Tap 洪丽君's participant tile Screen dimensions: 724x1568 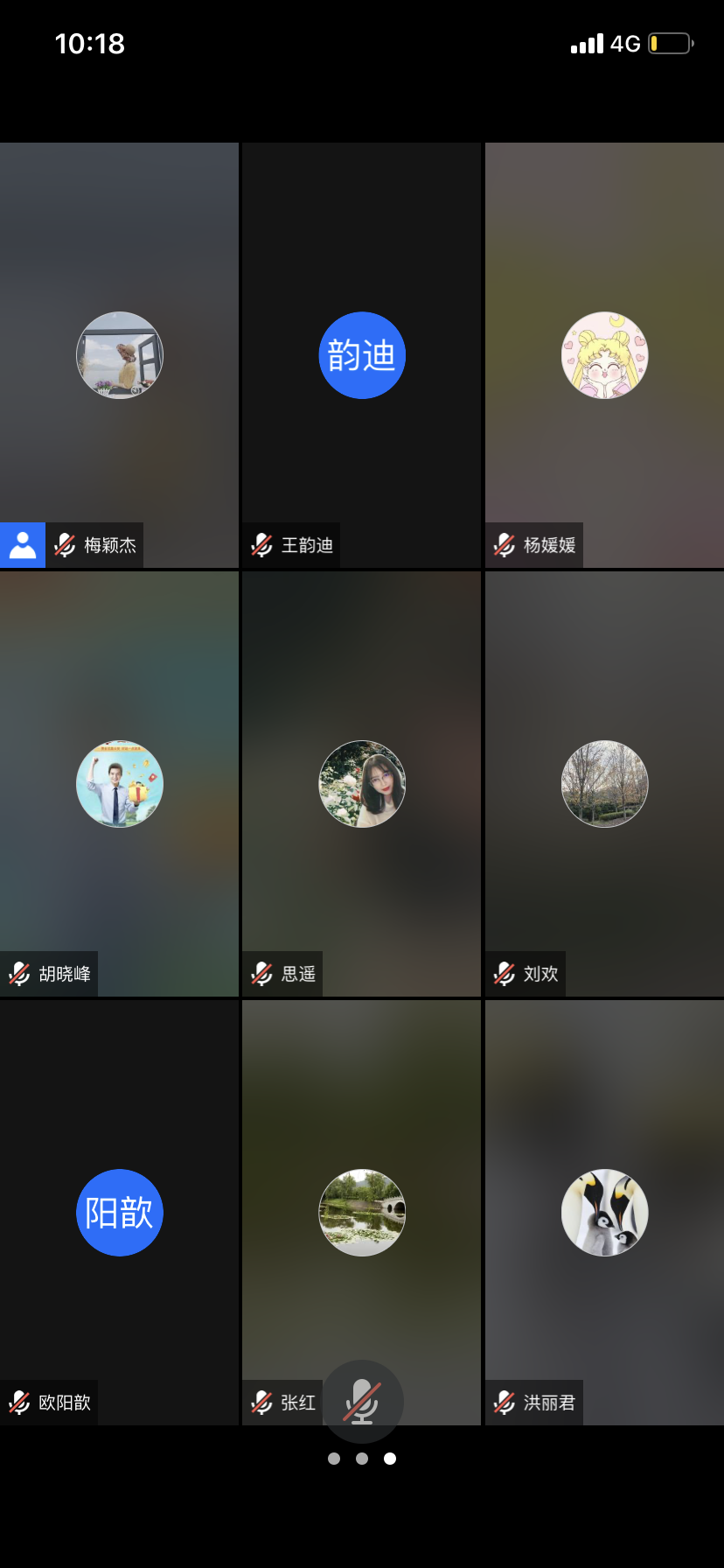(604, 1213)
